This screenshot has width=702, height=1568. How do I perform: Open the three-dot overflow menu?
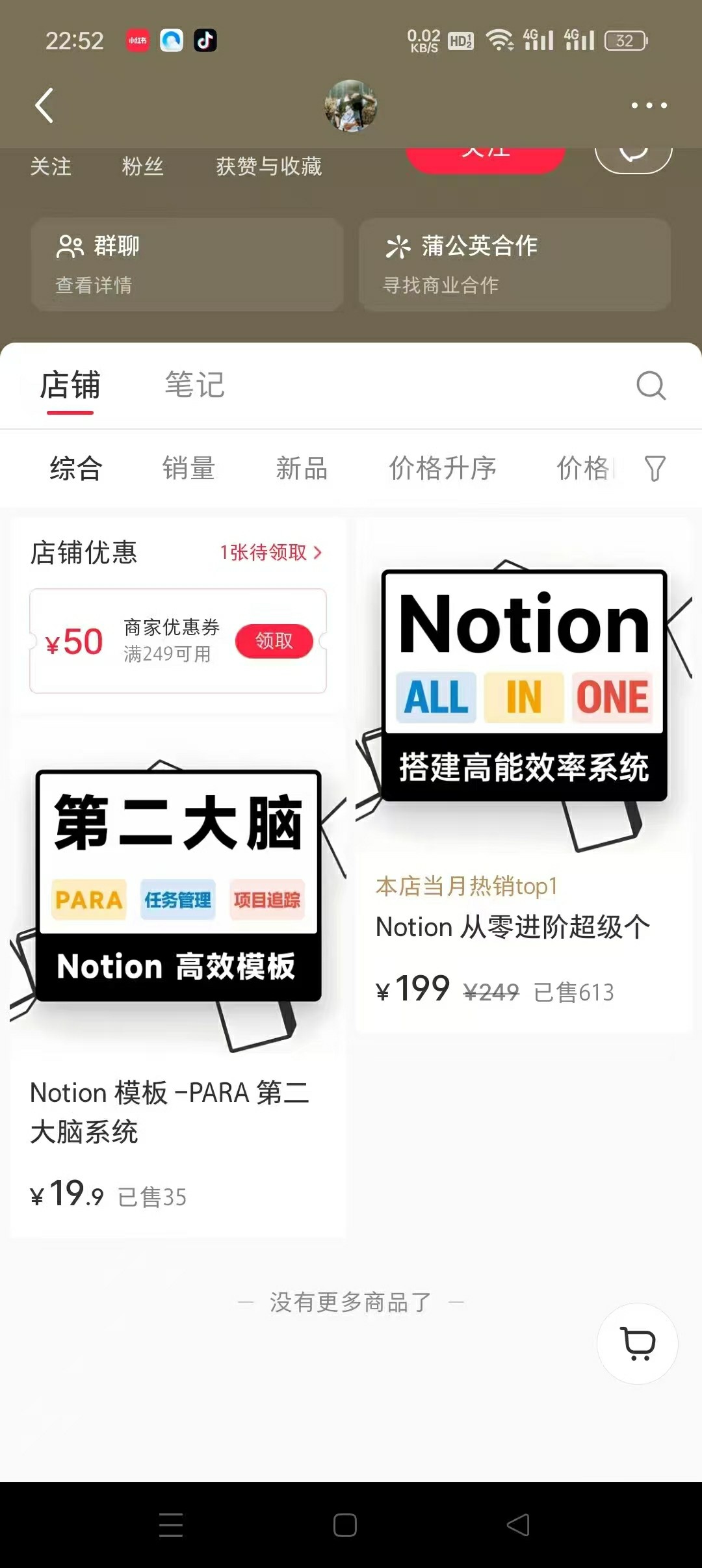click(x=649, y=105)
